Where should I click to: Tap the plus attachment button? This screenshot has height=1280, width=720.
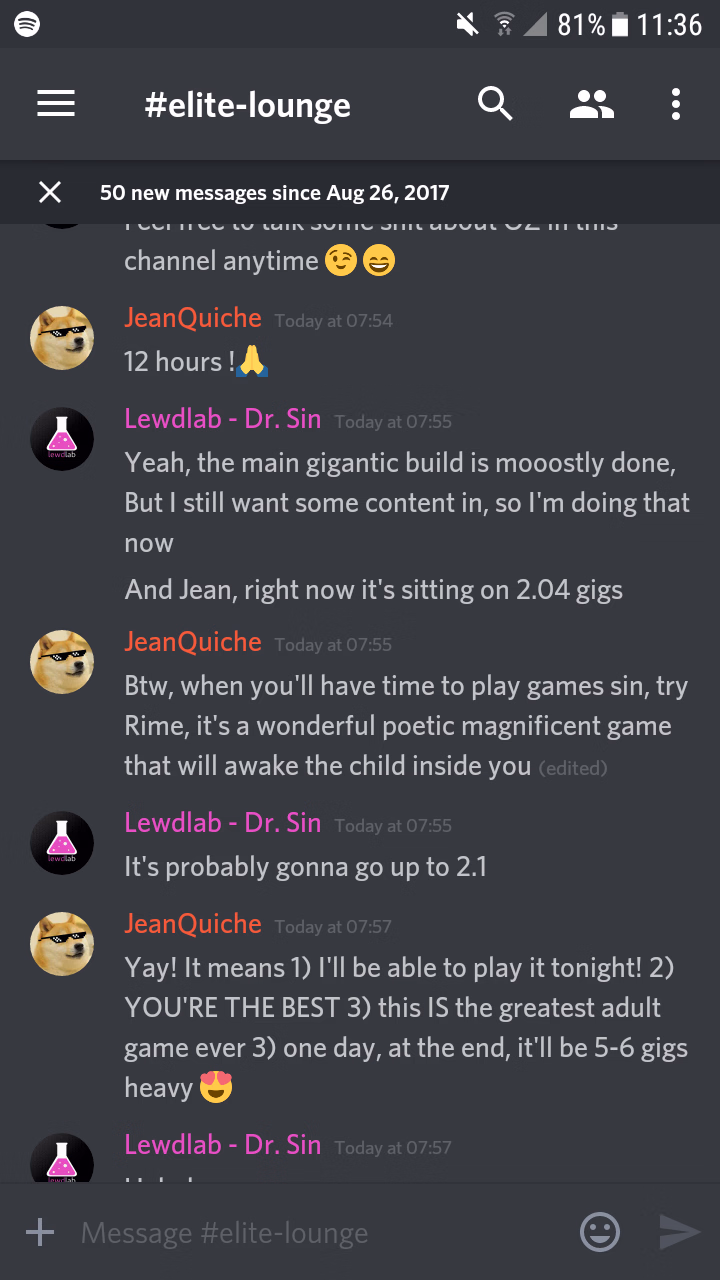[40, 1232]
